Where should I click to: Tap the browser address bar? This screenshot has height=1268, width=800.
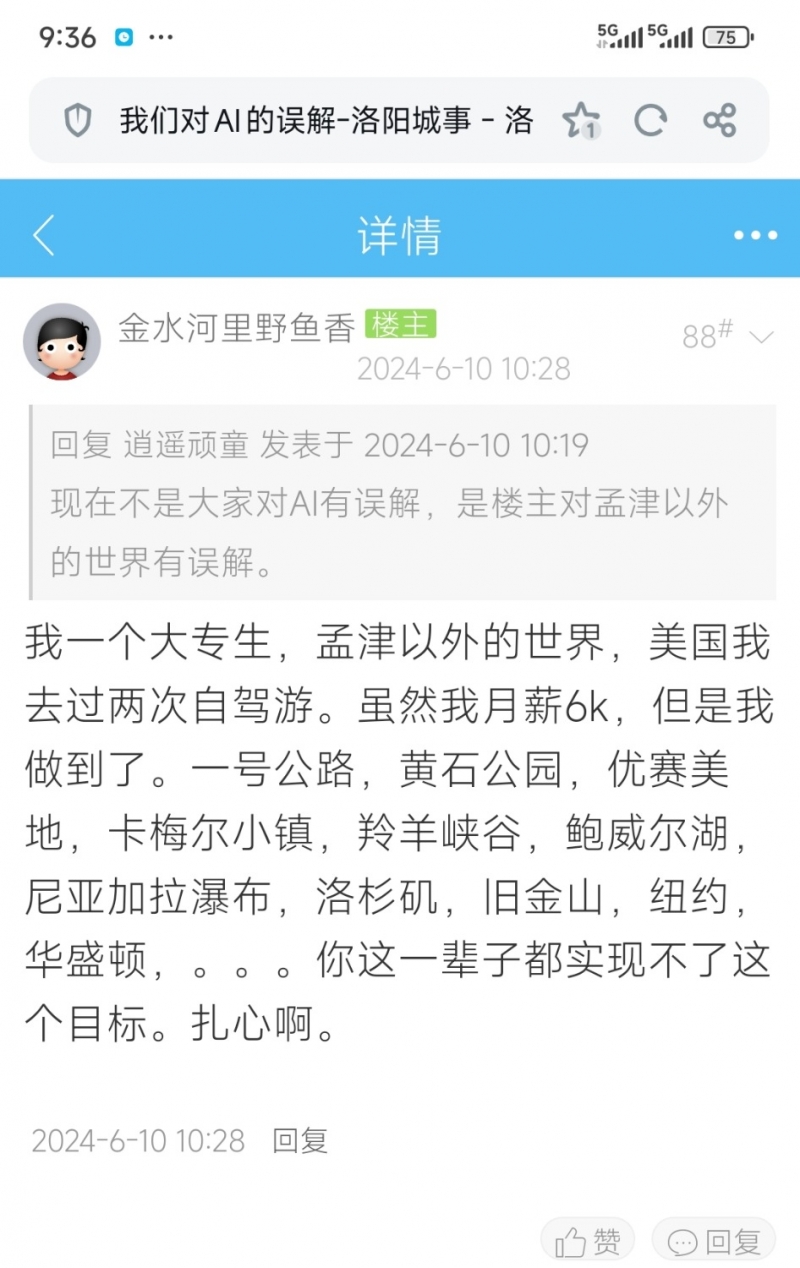pyautogui.click(x=325, y=121)
